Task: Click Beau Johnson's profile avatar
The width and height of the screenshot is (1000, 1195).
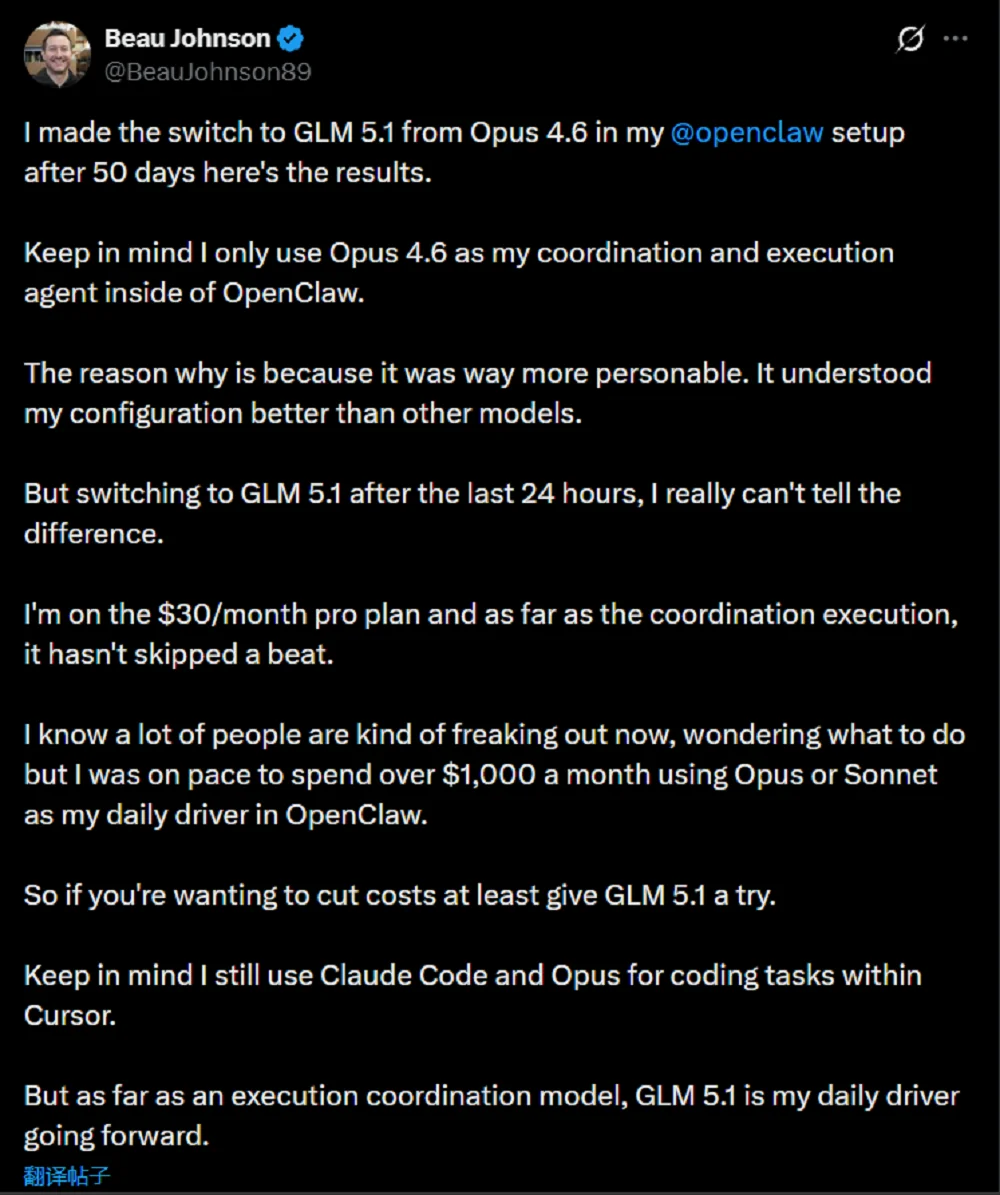Action: coord(57,53)
